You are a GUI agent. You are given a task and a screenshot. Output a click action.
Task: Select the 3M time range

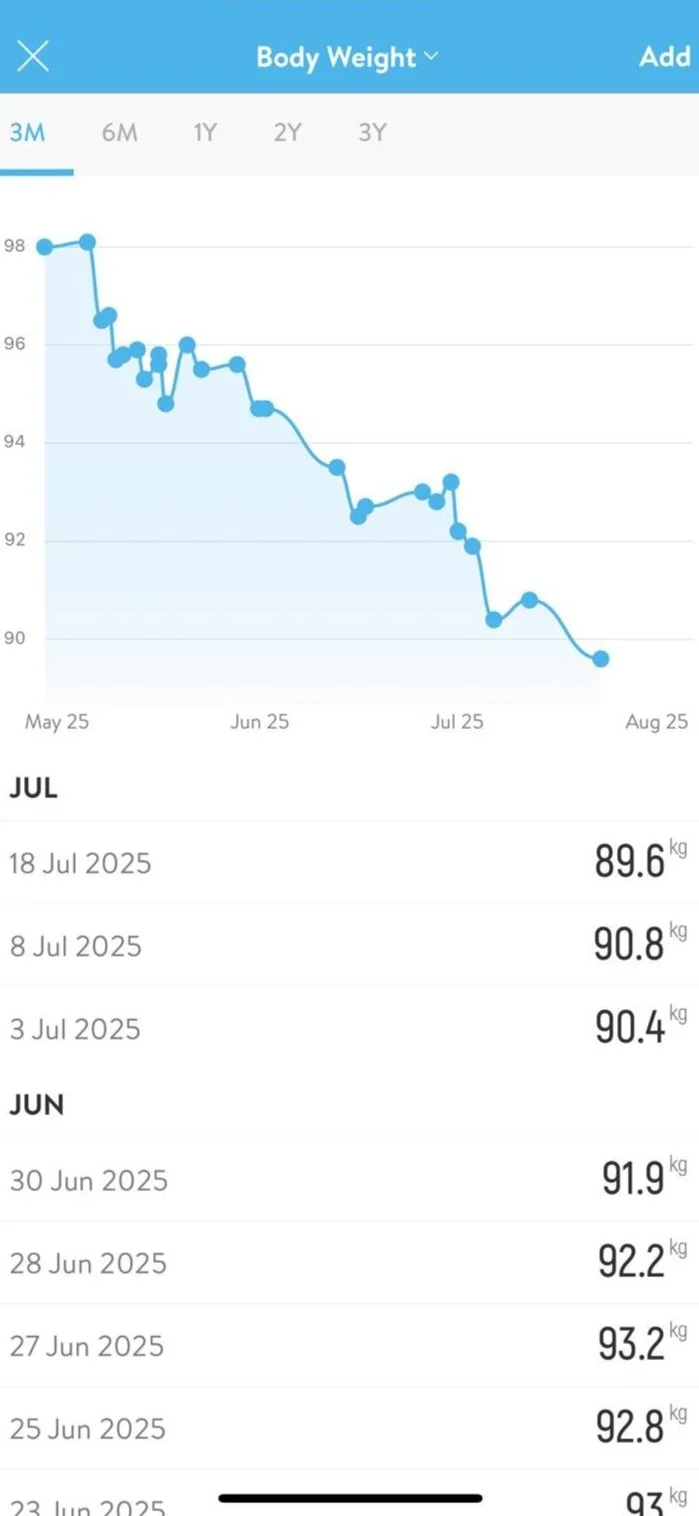pos(27,133)
